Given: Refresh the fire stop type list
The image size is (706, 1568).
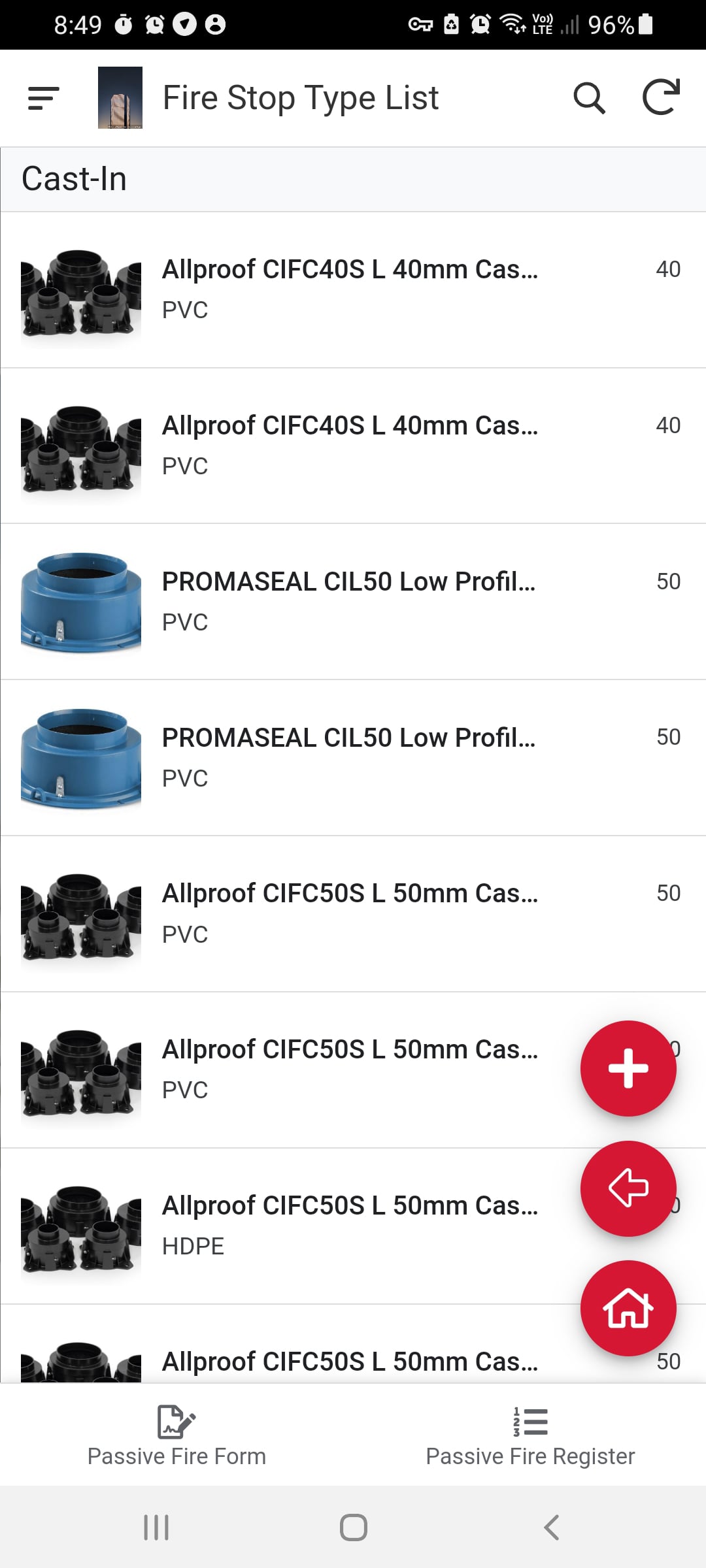Looking at the screenshot, I should (661, 98).
